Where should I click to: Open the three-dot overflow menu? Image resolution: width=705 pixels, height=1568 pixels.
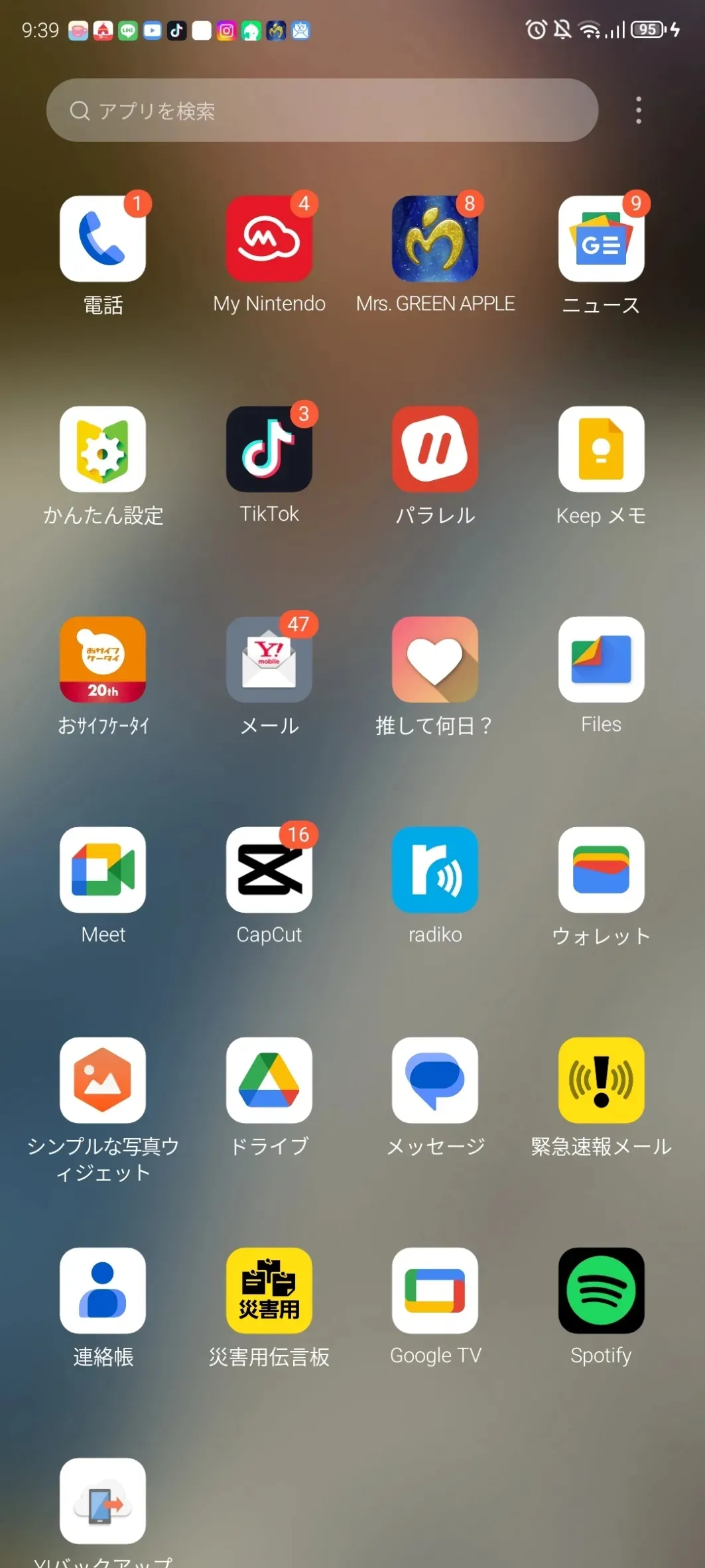click(x=638, y=110)
